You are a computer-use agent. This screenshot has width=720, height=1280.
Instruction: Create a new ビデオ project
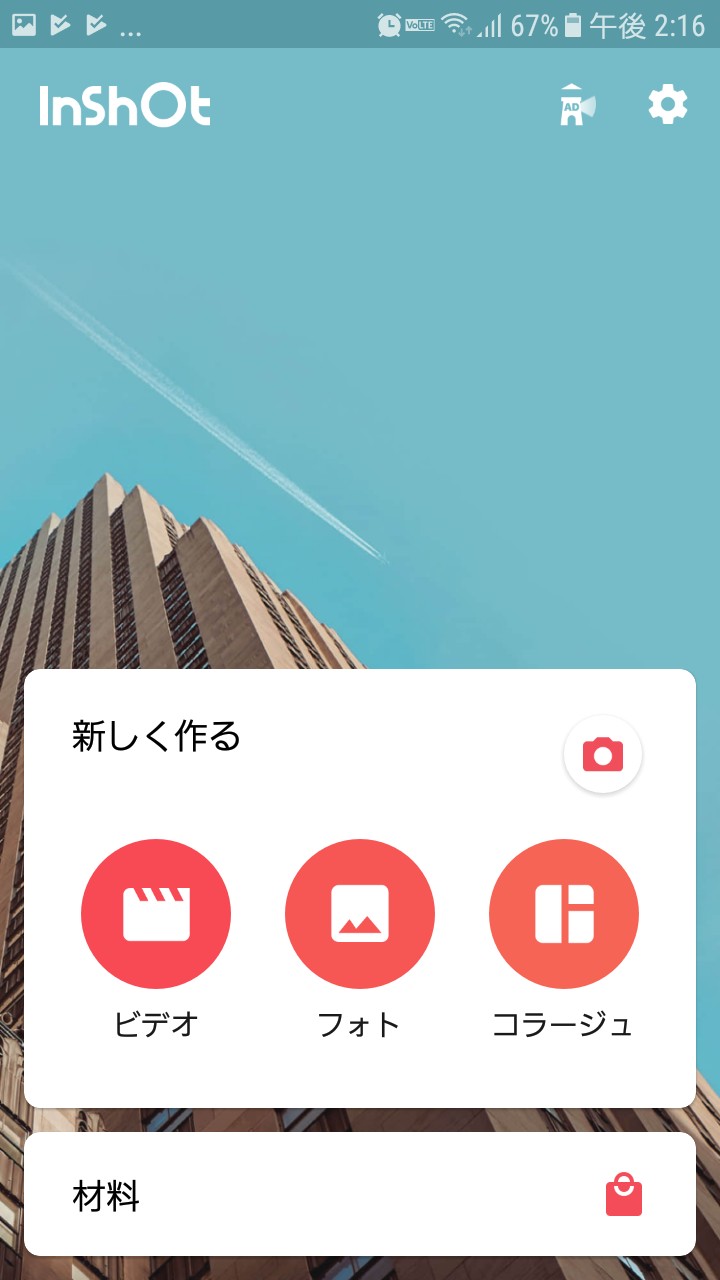156,914
